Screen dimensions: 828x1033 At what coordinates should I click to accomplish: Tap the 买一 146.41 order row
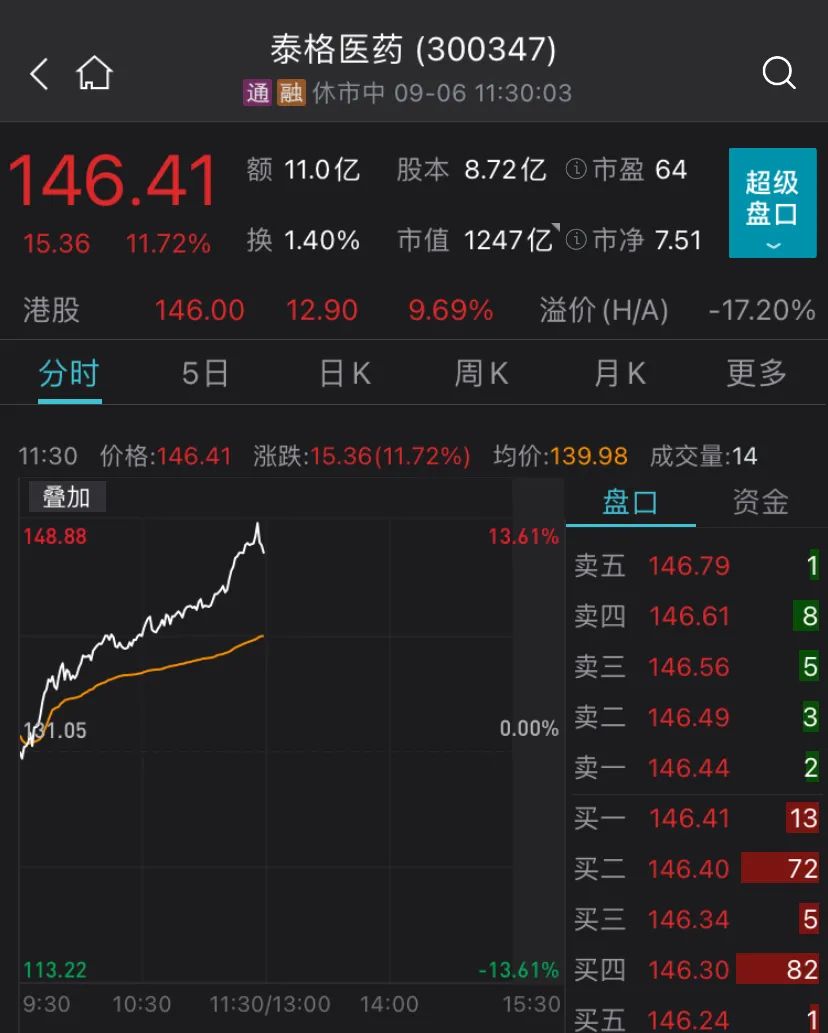coord(696,819)
